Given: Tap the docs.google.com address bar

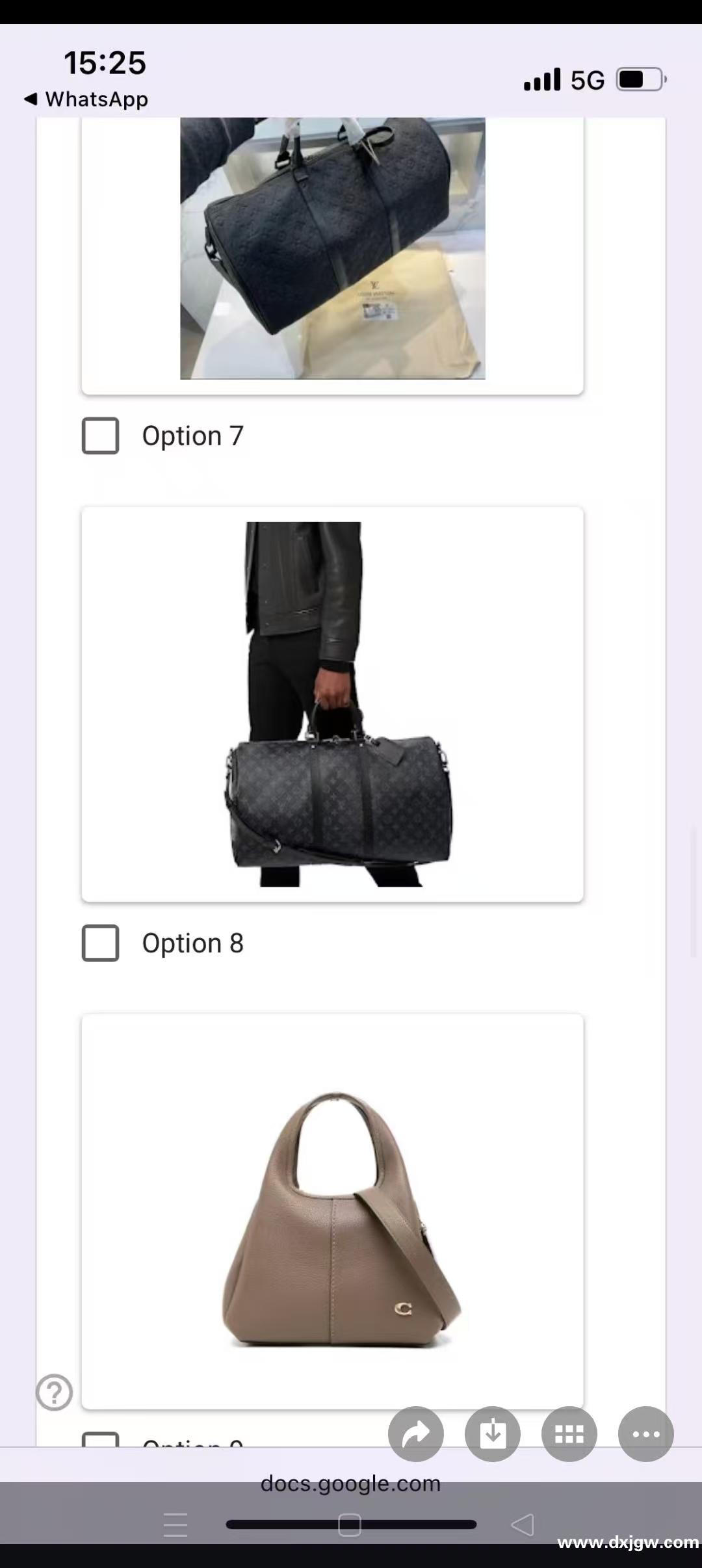Looking at the screenshot, I should coord(351,1483).
